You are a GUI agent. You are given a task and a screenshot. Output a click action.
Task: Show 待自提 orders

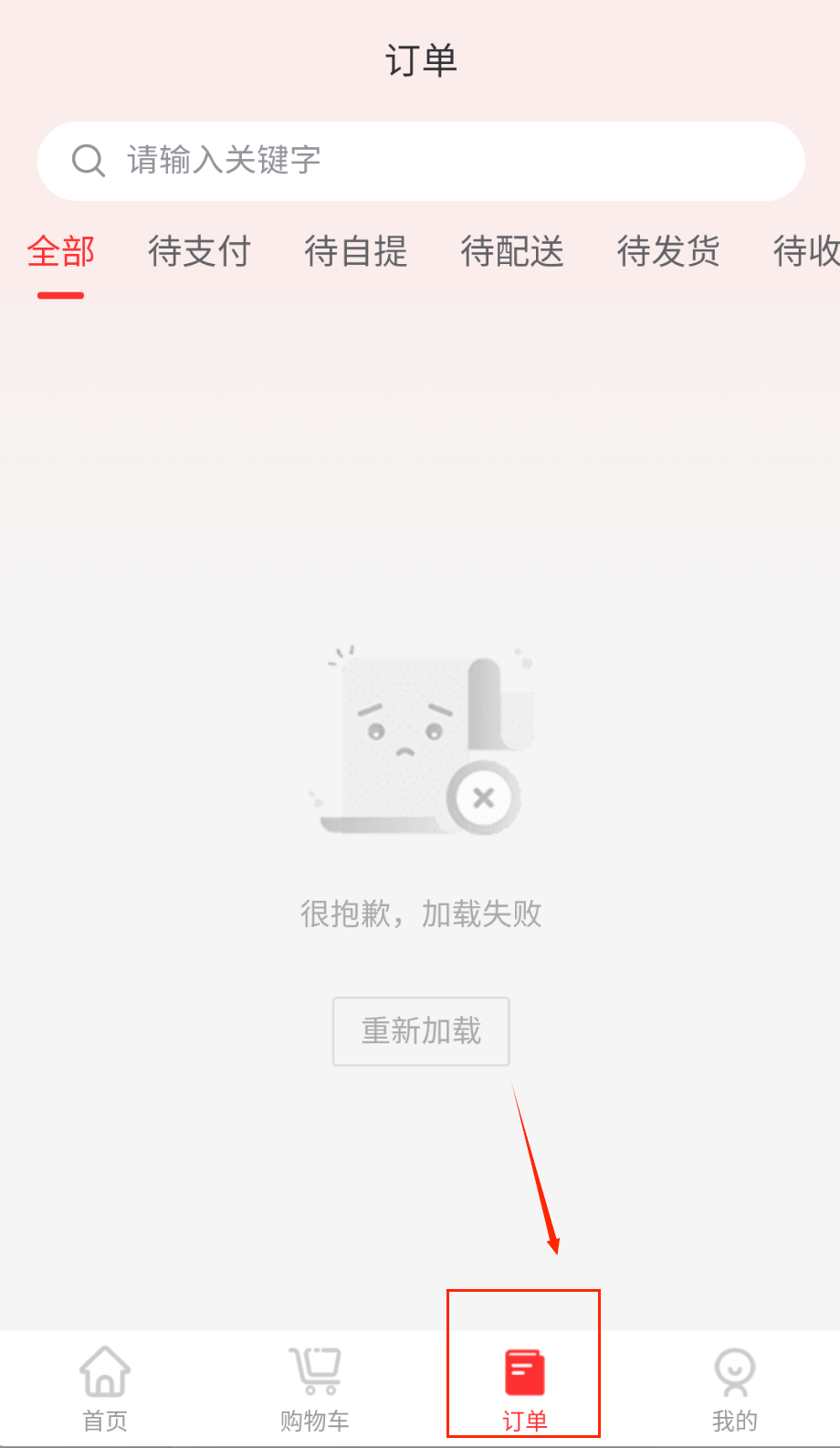[355, 252]
